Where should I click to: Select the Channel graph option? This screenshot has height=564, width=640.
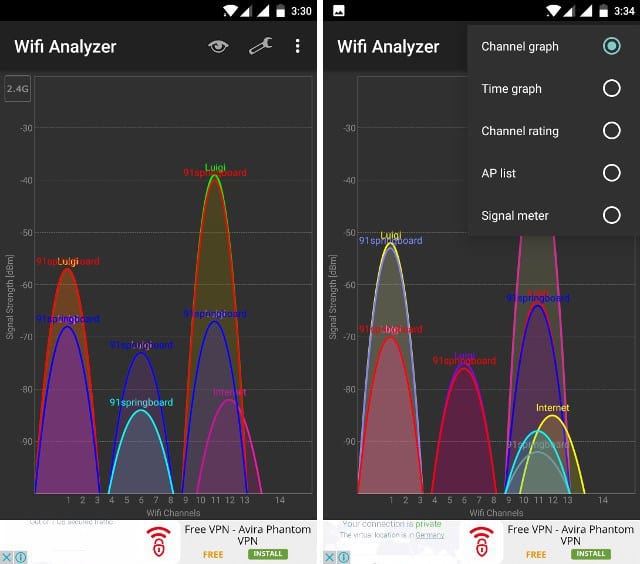552,47
